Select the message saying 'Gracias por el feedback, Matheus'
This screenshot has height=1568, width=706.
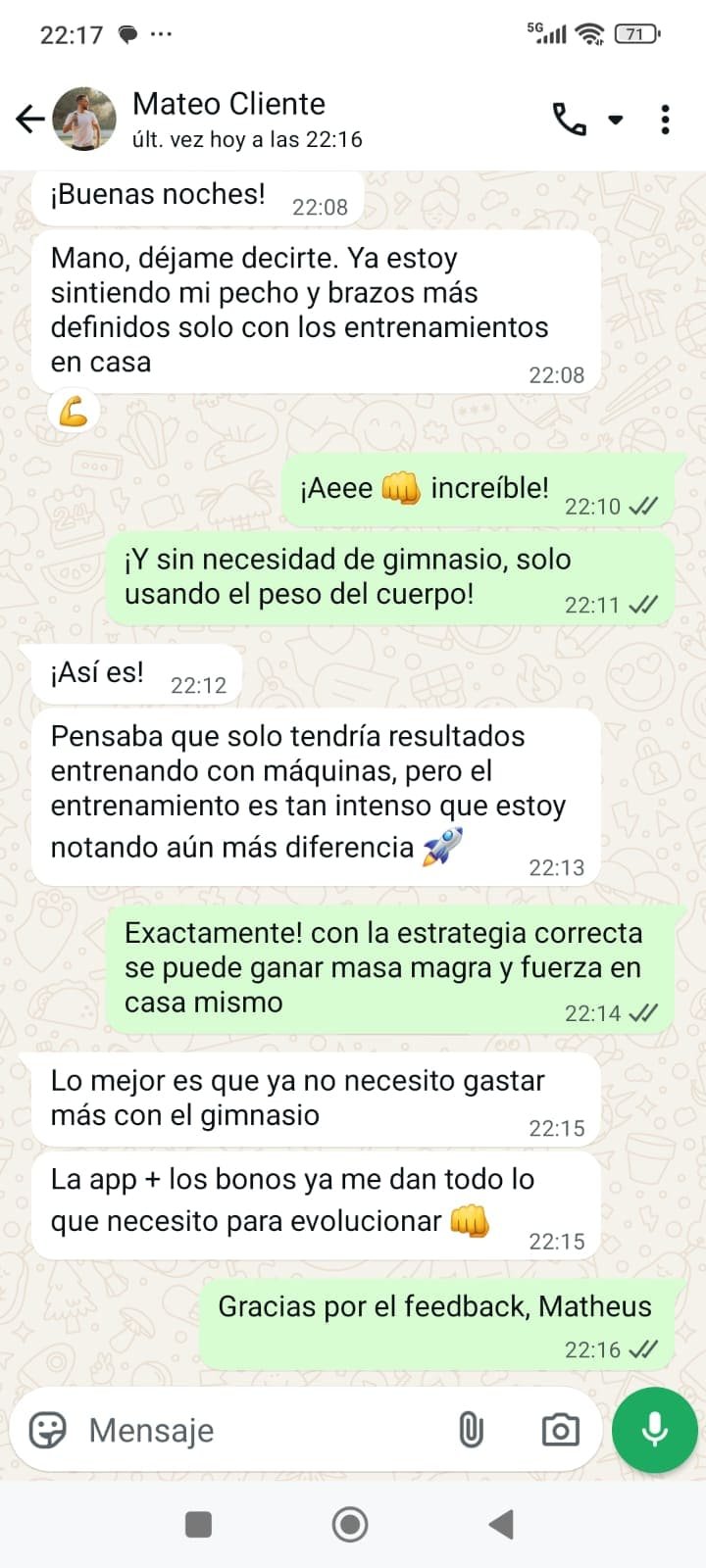click(x=435, y=1307)
